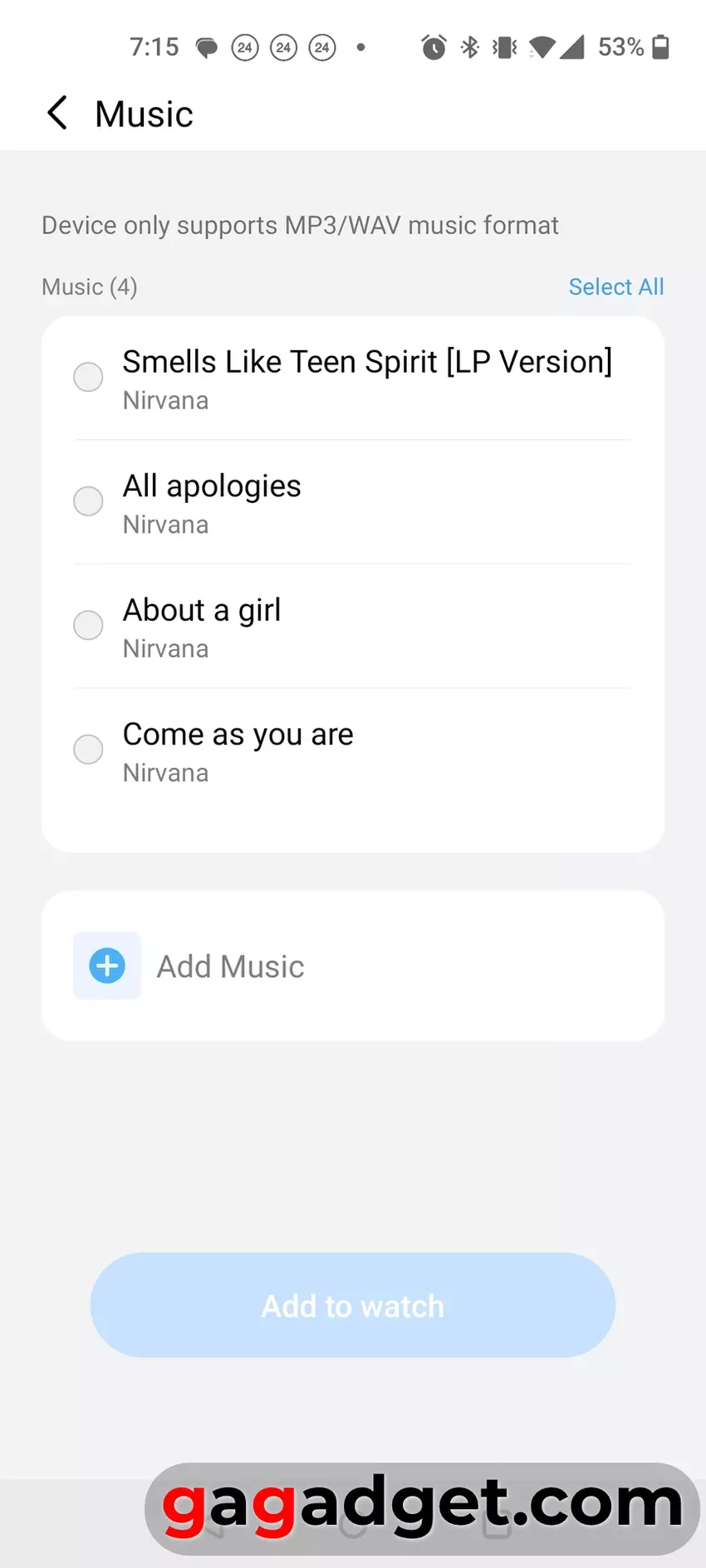Tap the vibration mode status icon

click(503, 47)
